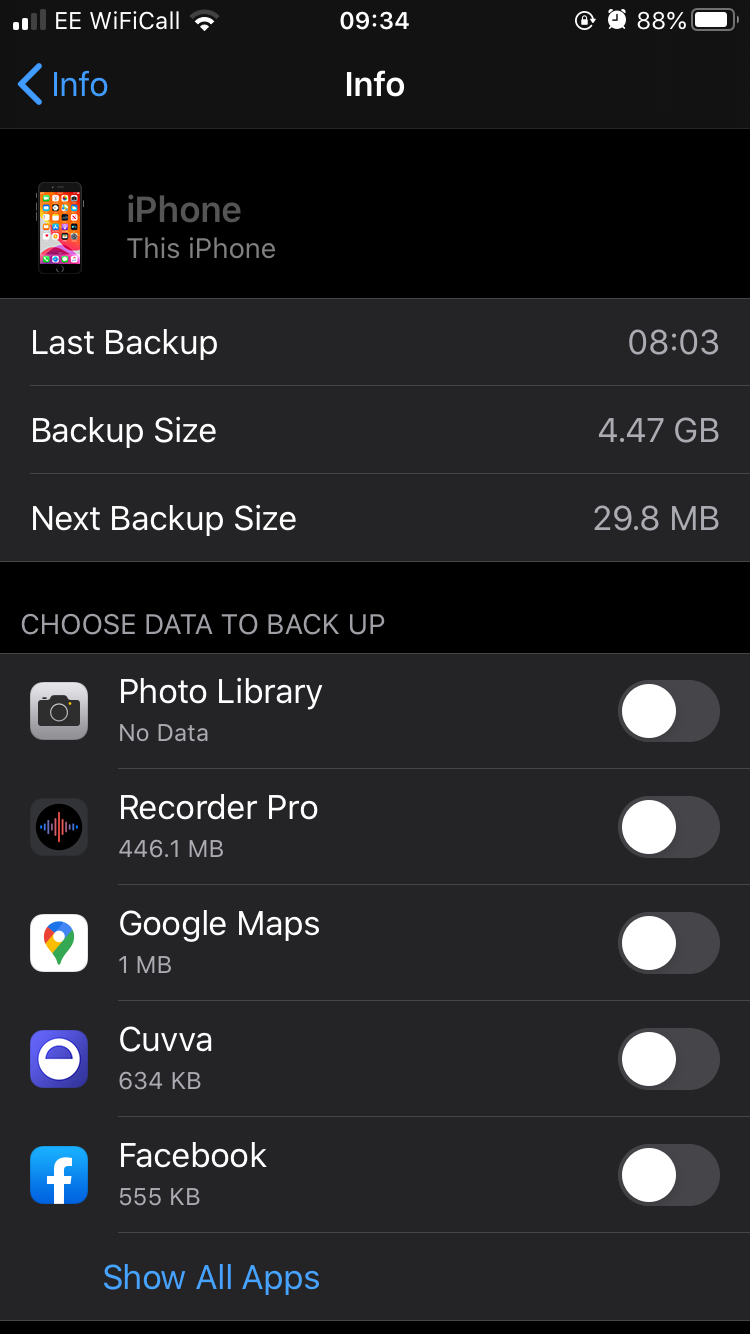The width and height of the screenshot is (750, 1334).
Task: Toggle Google Maps backup switch
Action: [x=668, y=943]
